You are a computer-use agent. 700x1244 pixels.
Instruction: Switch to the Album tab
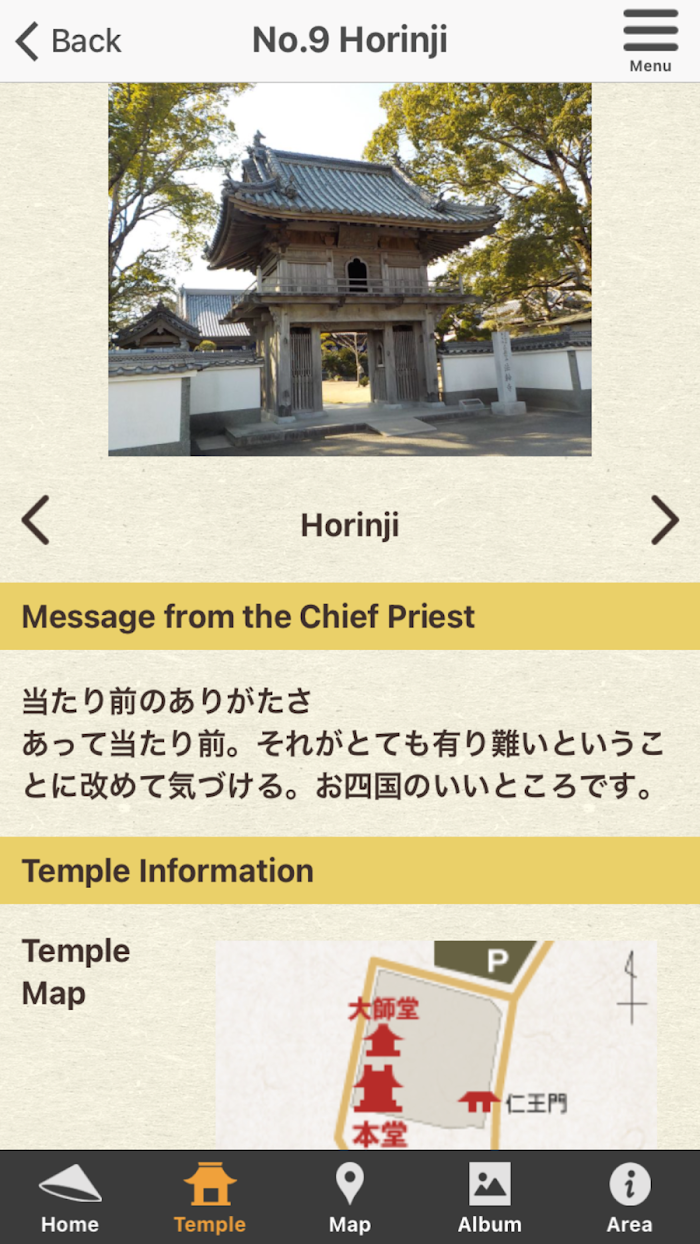click(x=490, y=1198)
